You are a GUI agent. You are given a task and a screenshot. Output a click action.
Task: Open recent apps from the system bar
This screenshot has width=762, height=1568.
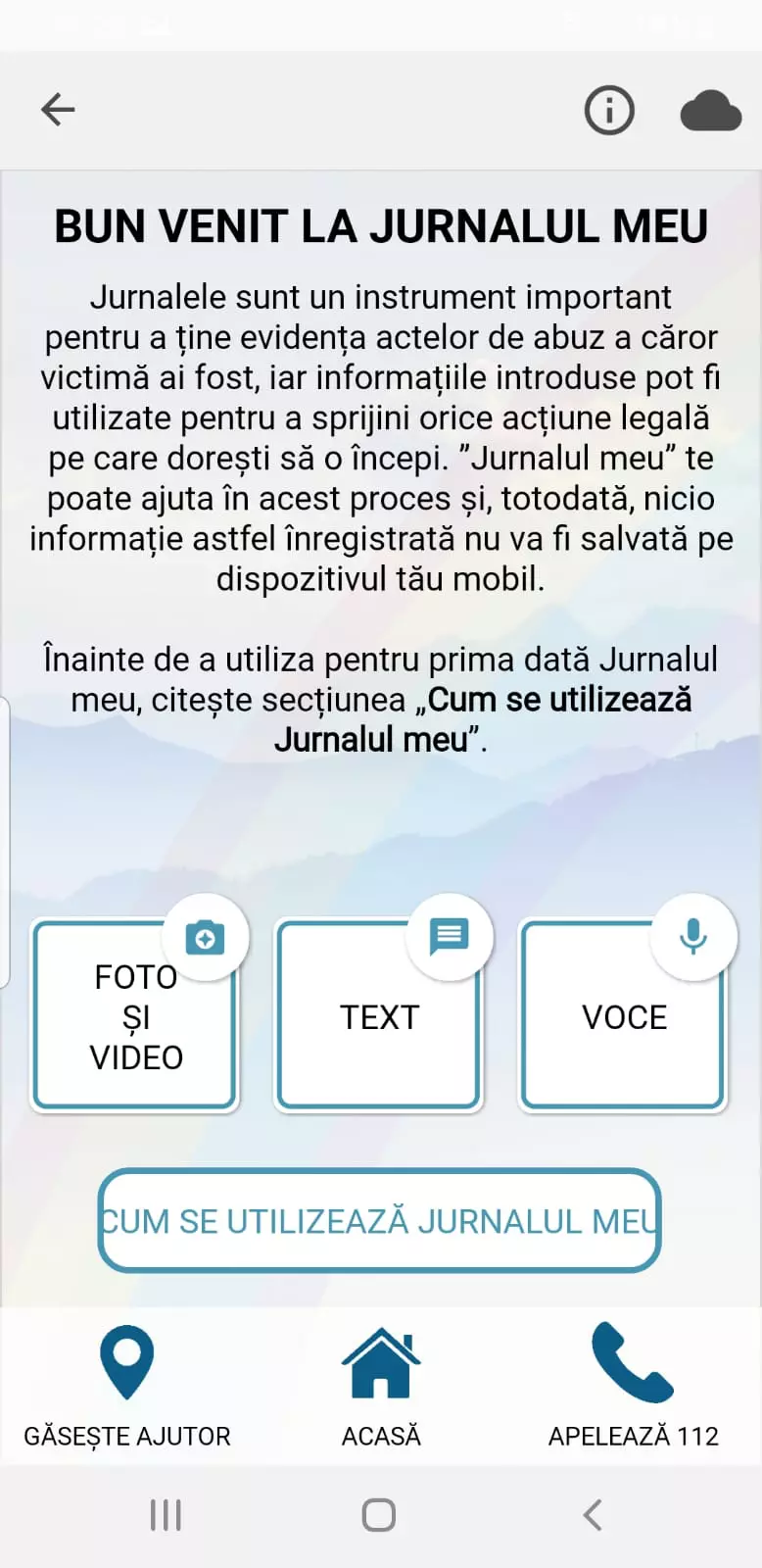click(166, 1515)
